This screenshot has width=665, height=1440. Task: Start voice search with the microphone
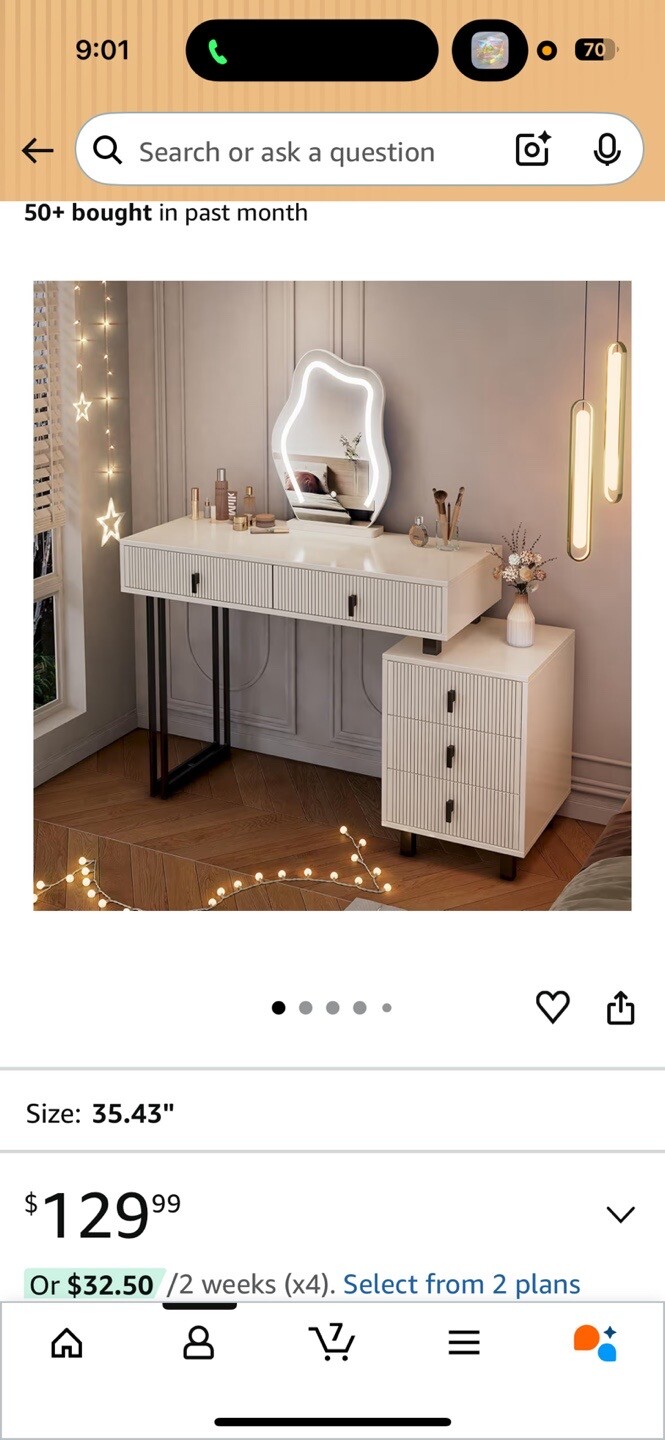[606, 150]
